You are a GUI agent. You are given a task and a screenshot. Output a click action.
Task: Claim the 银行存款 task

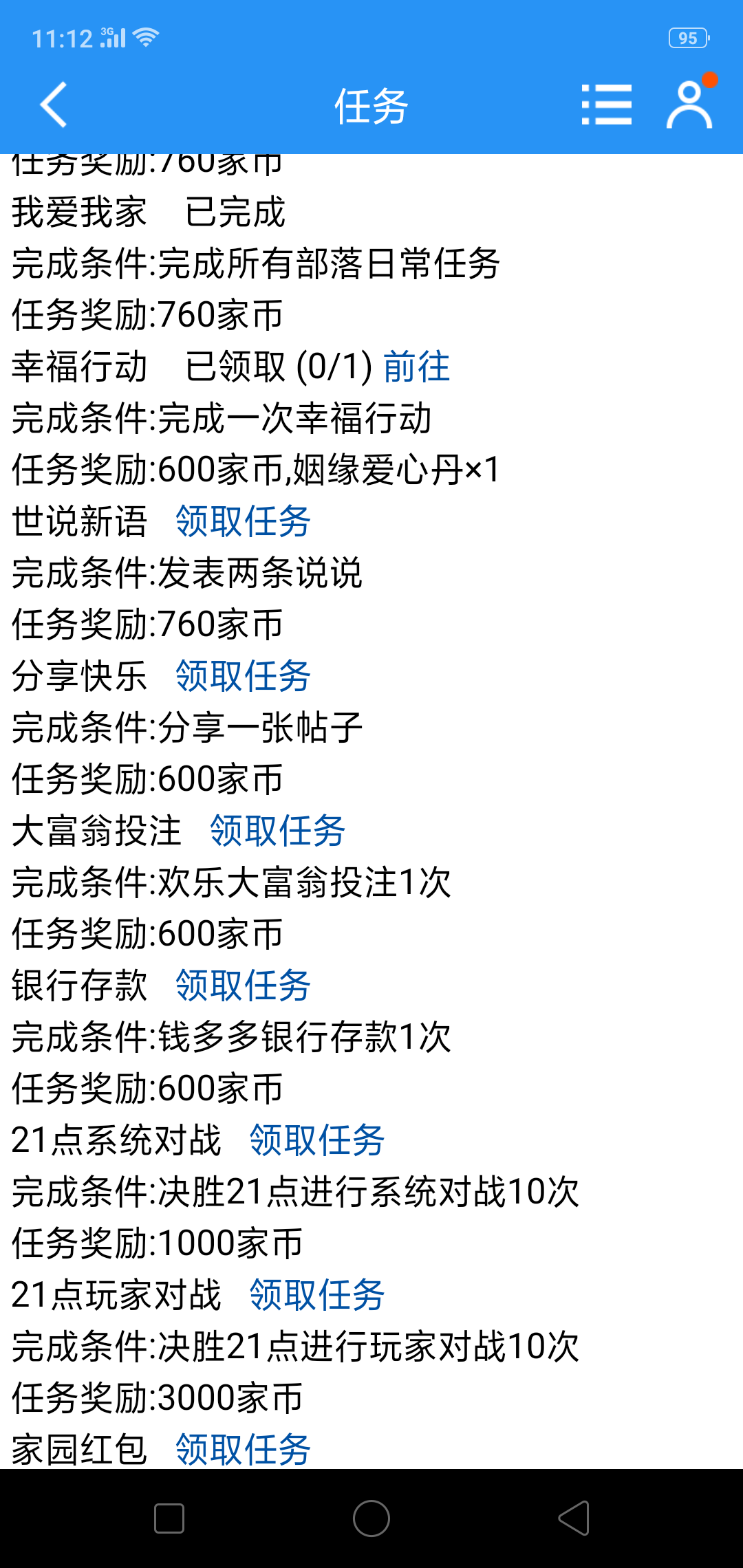(x=243, y=986)
